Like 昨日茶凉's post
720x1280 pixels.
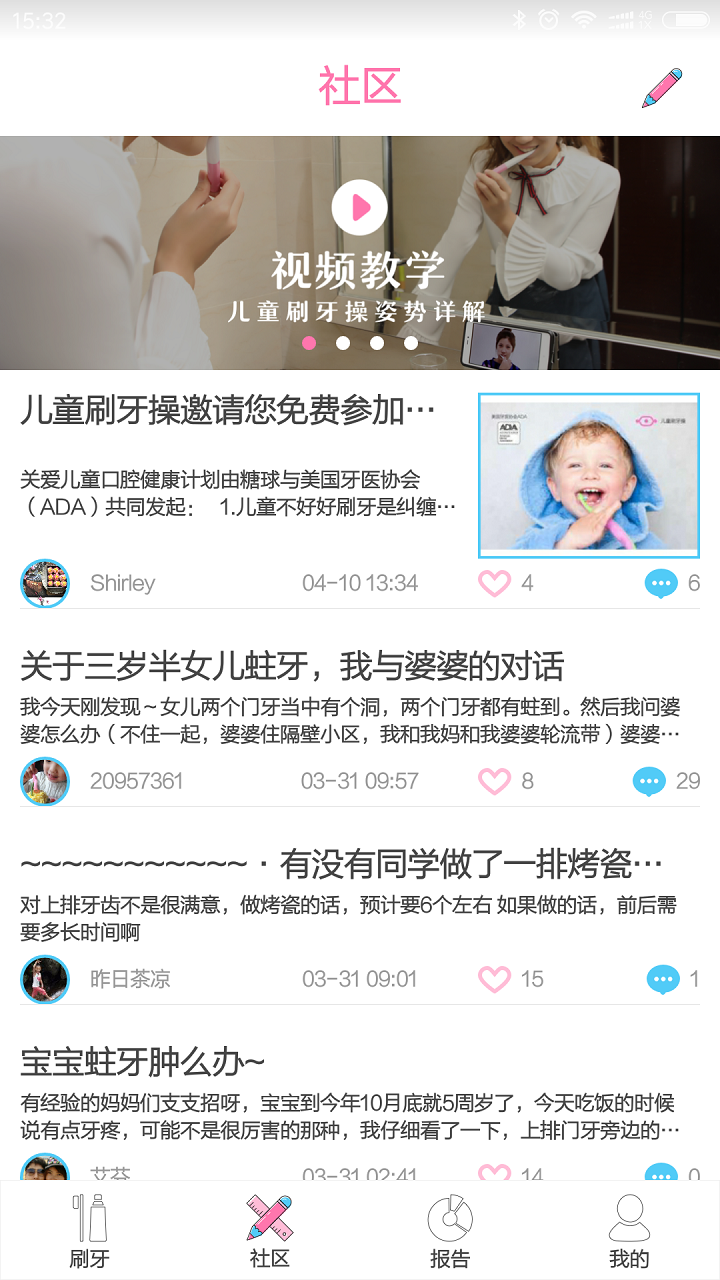point(494,979)
